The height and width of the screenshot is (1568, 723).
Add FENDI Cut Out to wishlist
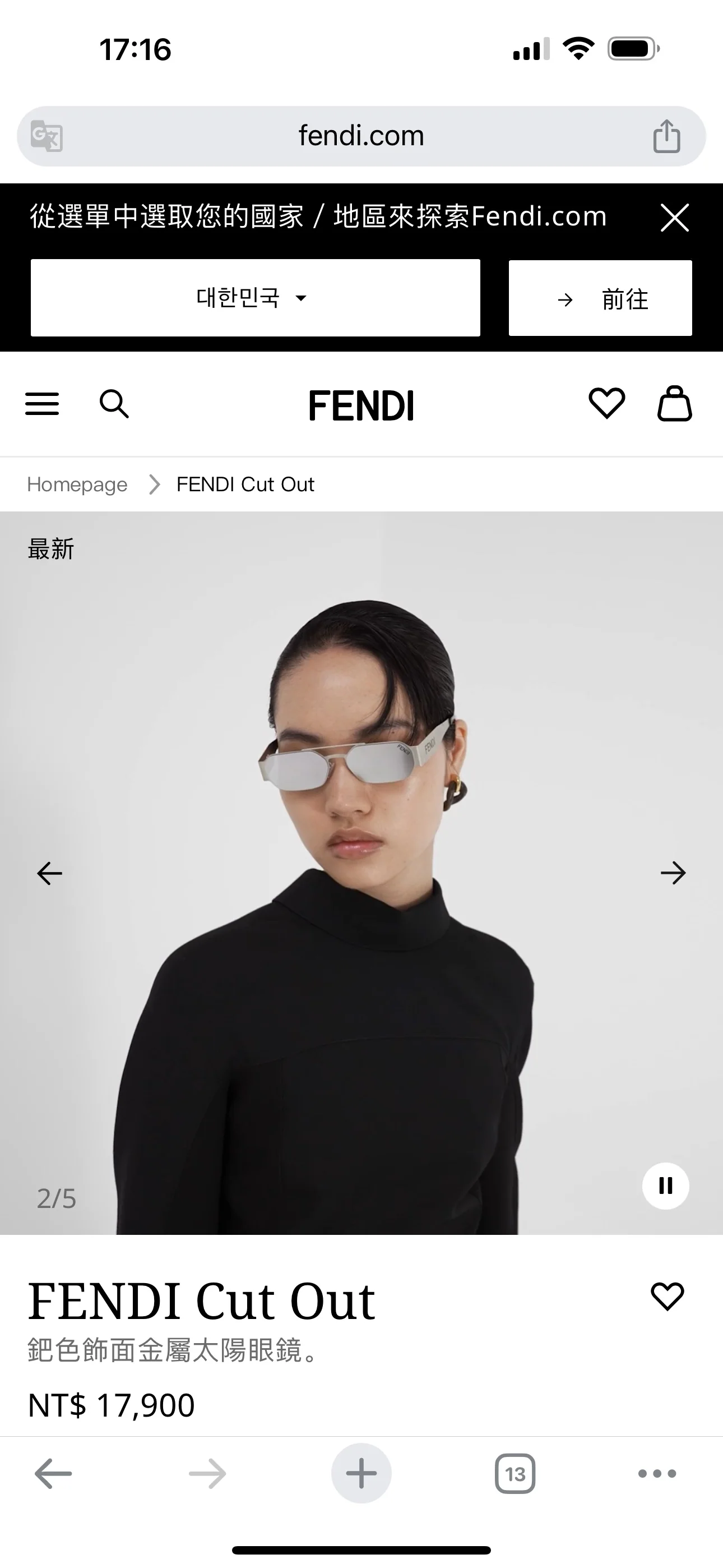(x=668, y=1295)
